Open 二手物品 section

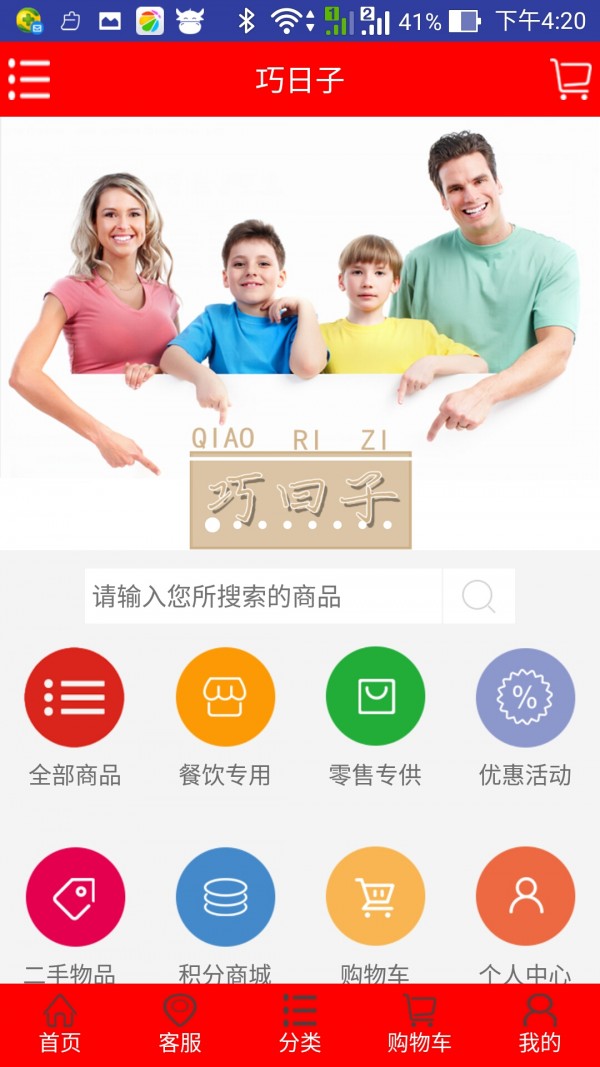[75, 897]
